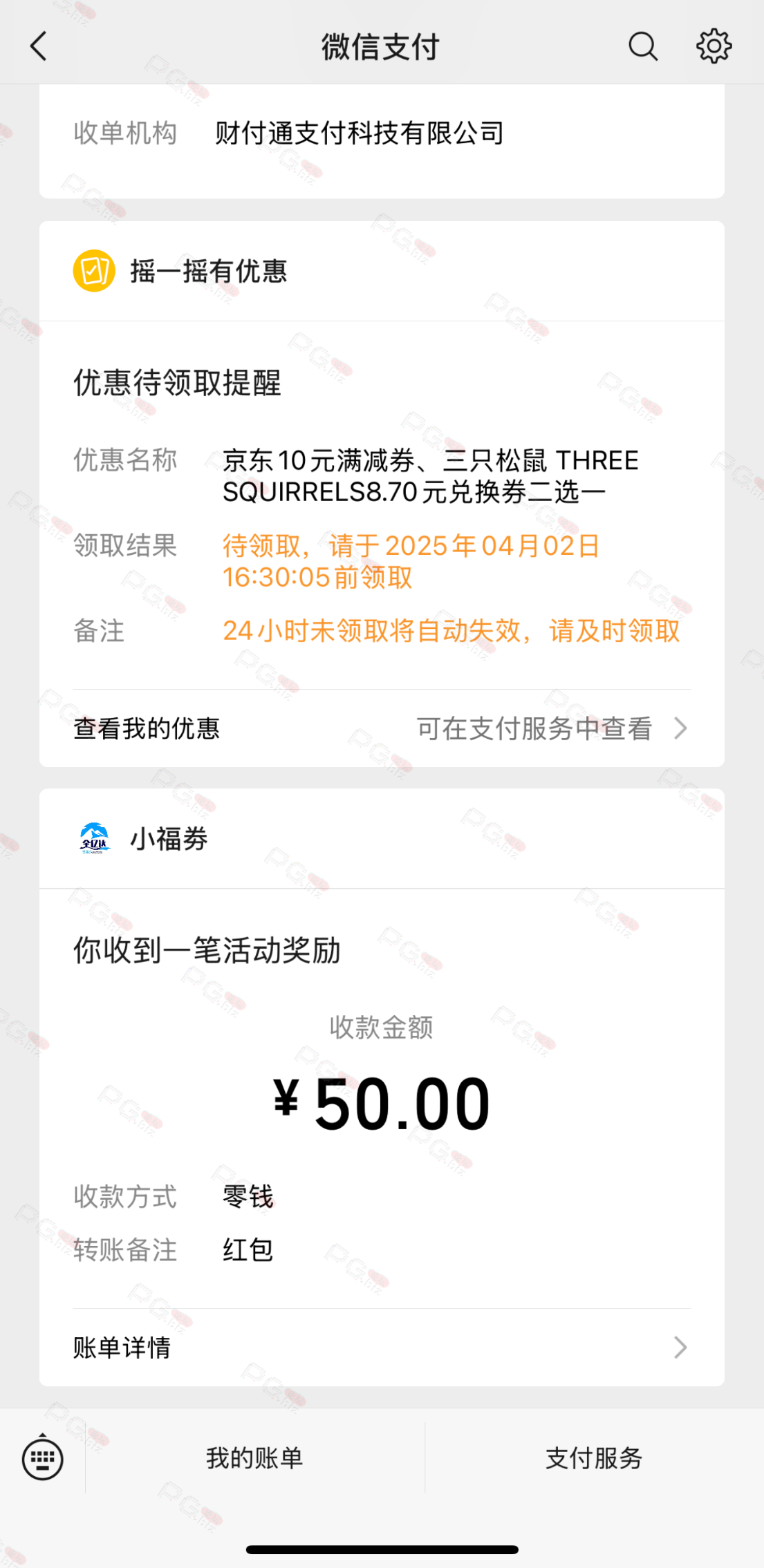
Task: Open the search magnifier icon
Action: [x=642, y=46]
